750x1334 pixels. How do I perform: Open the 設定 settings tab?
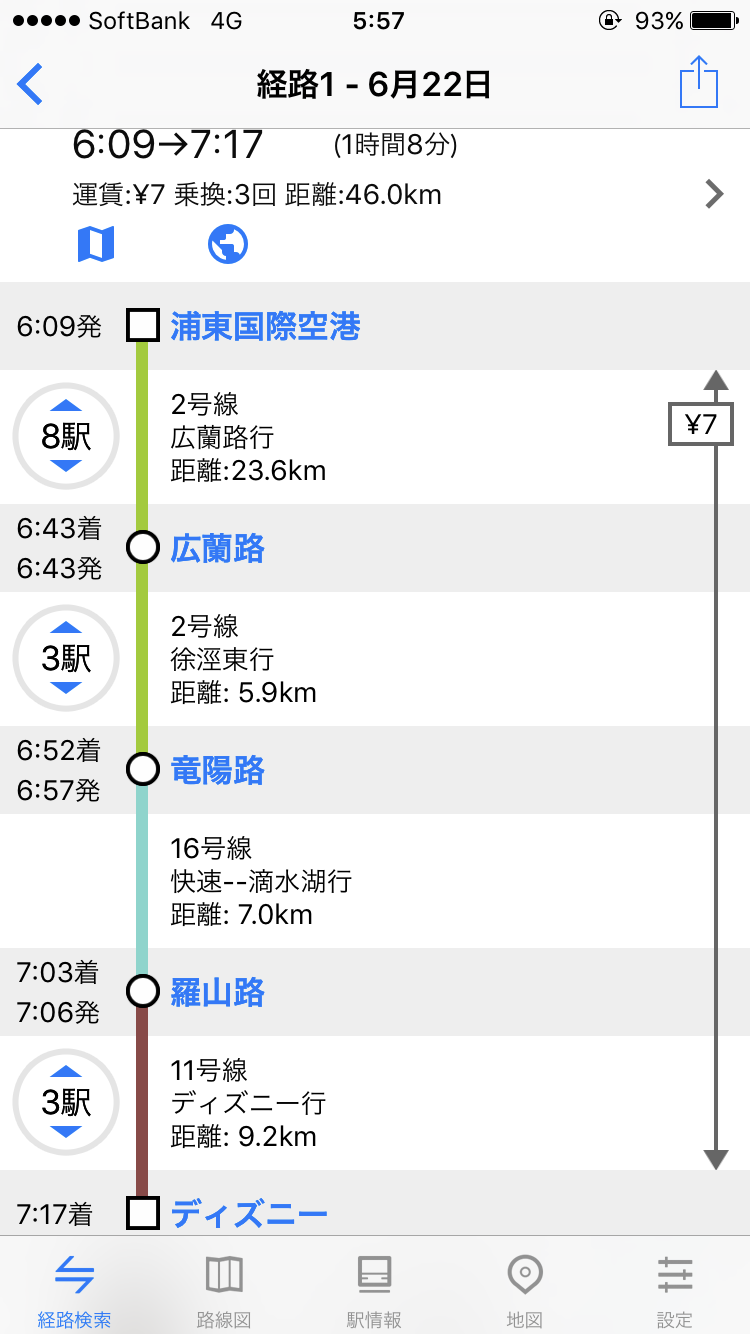pos(675,1290)
